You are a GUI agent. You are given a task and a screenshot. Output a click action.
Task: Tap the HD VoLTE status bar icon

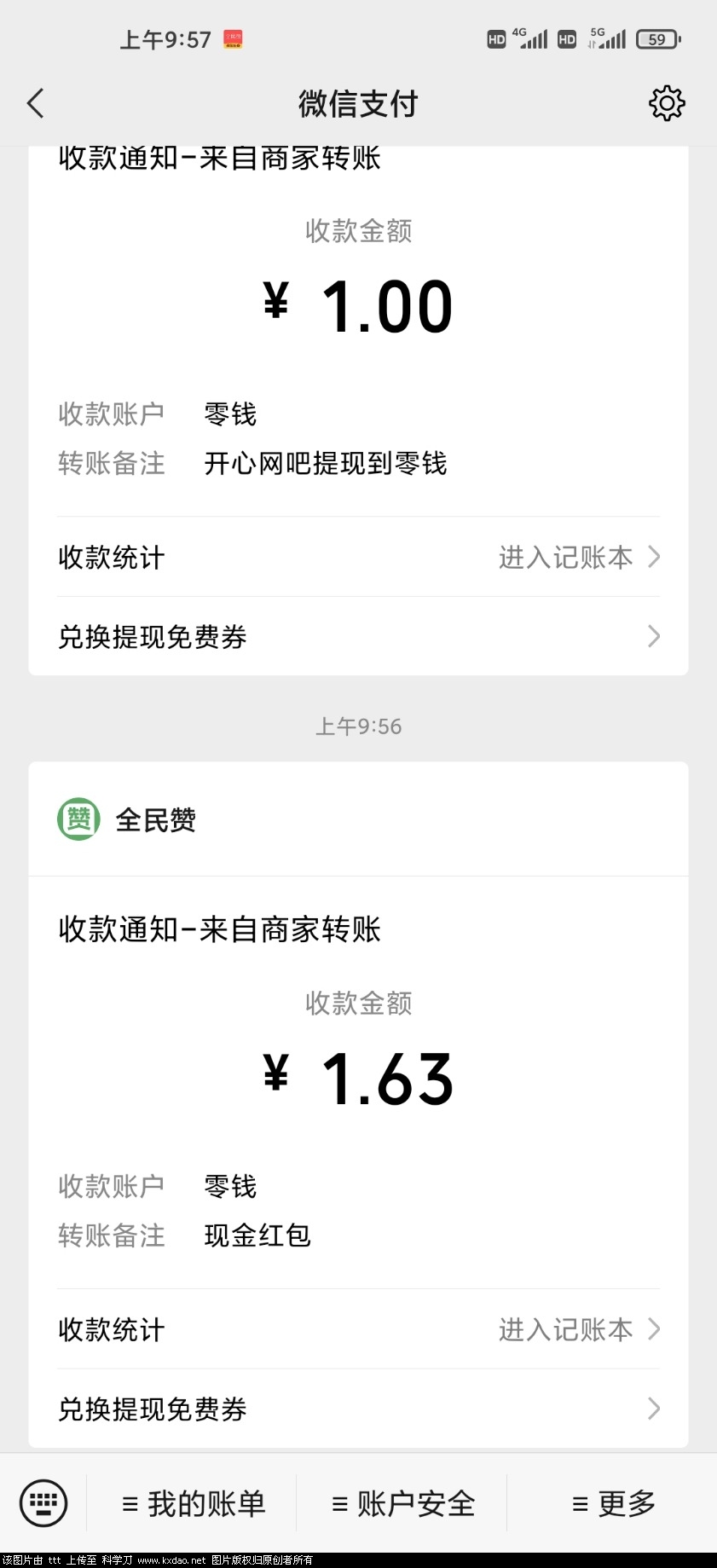pos(495,38)
